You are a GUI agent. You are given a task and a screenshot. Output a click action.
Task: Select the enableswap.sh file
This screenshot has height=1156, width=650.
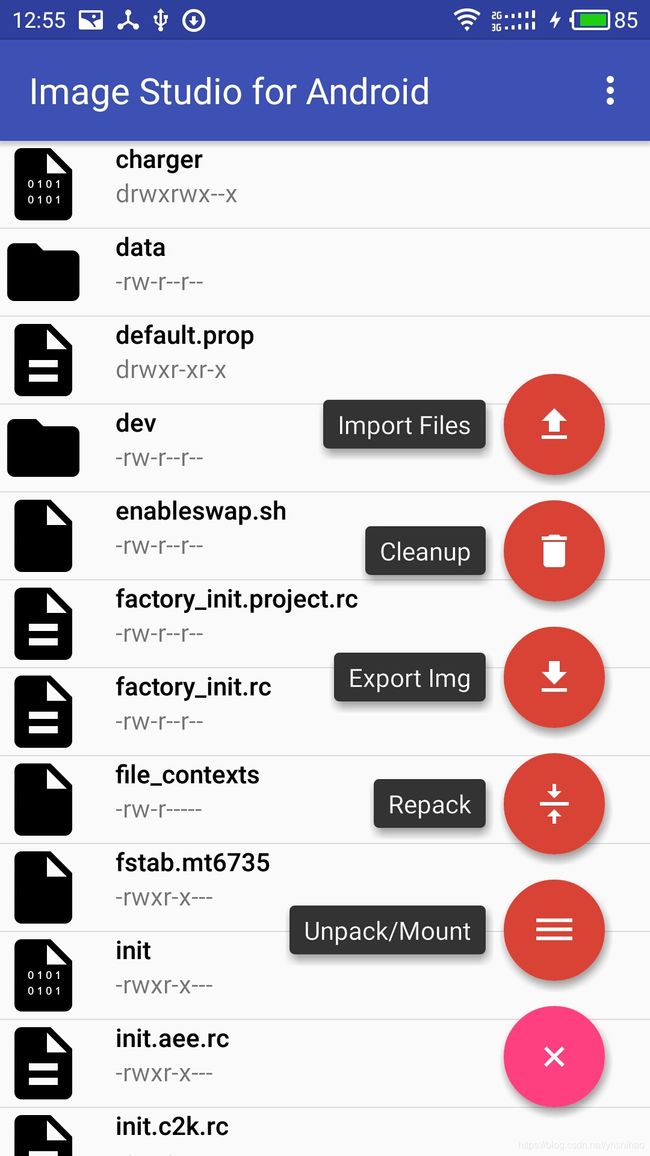pos(200,528)
